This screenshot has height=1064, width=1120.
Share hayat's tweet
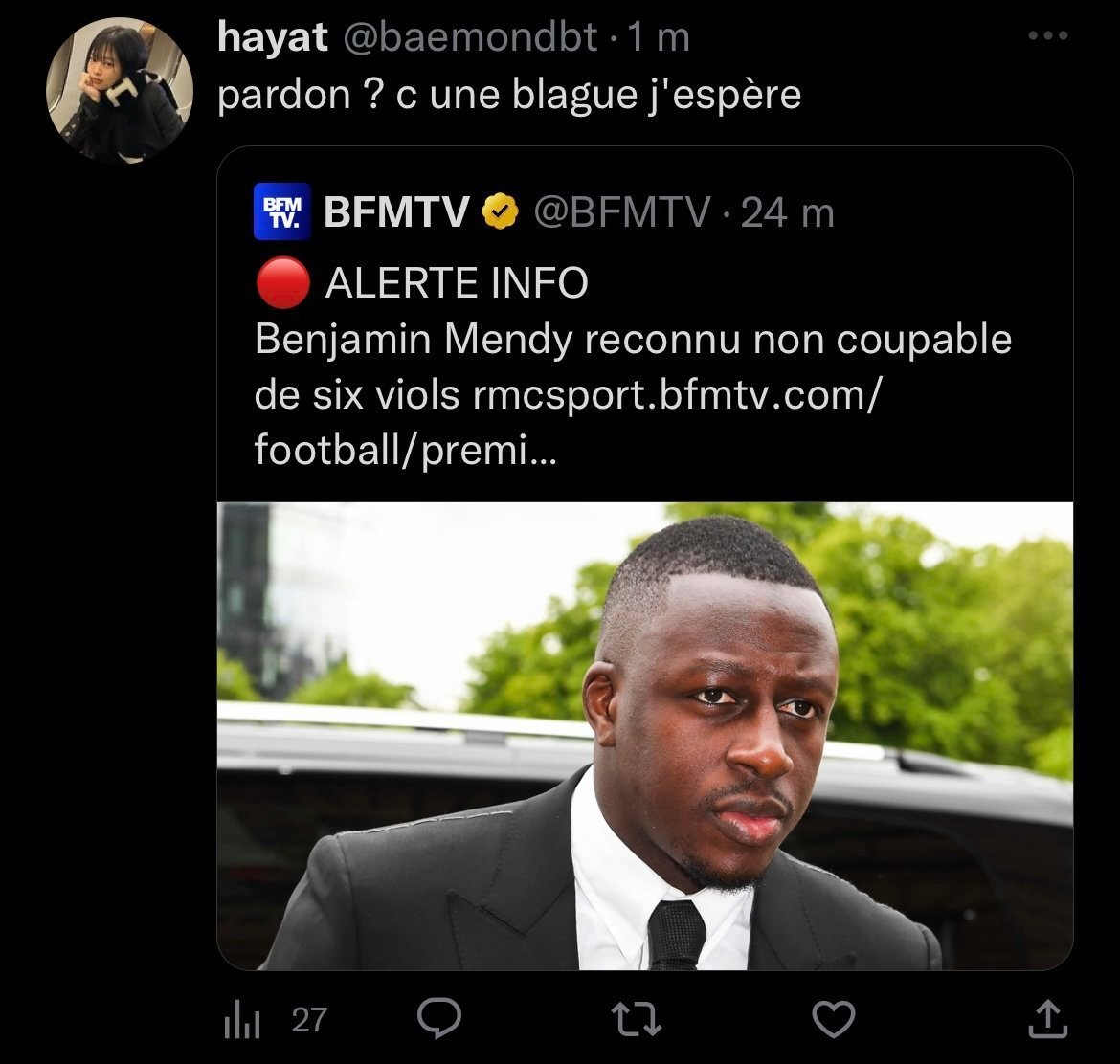[x=1045, y=1020]
